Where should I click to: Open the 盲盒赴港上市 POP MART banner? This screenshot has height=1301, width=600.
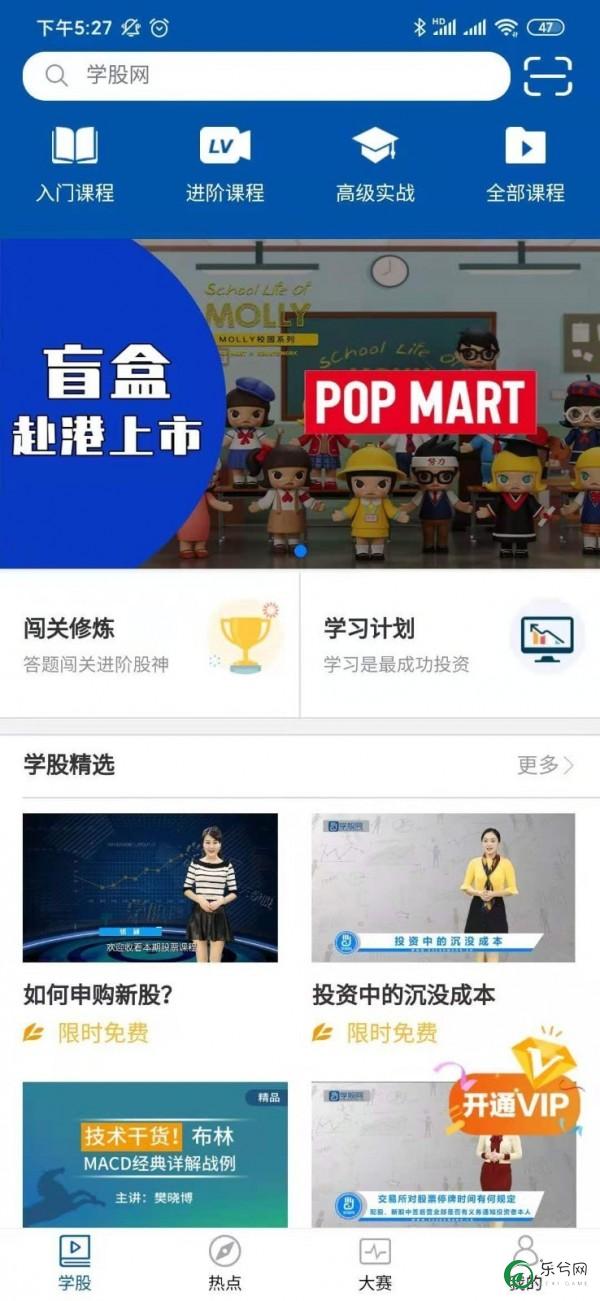300,404
